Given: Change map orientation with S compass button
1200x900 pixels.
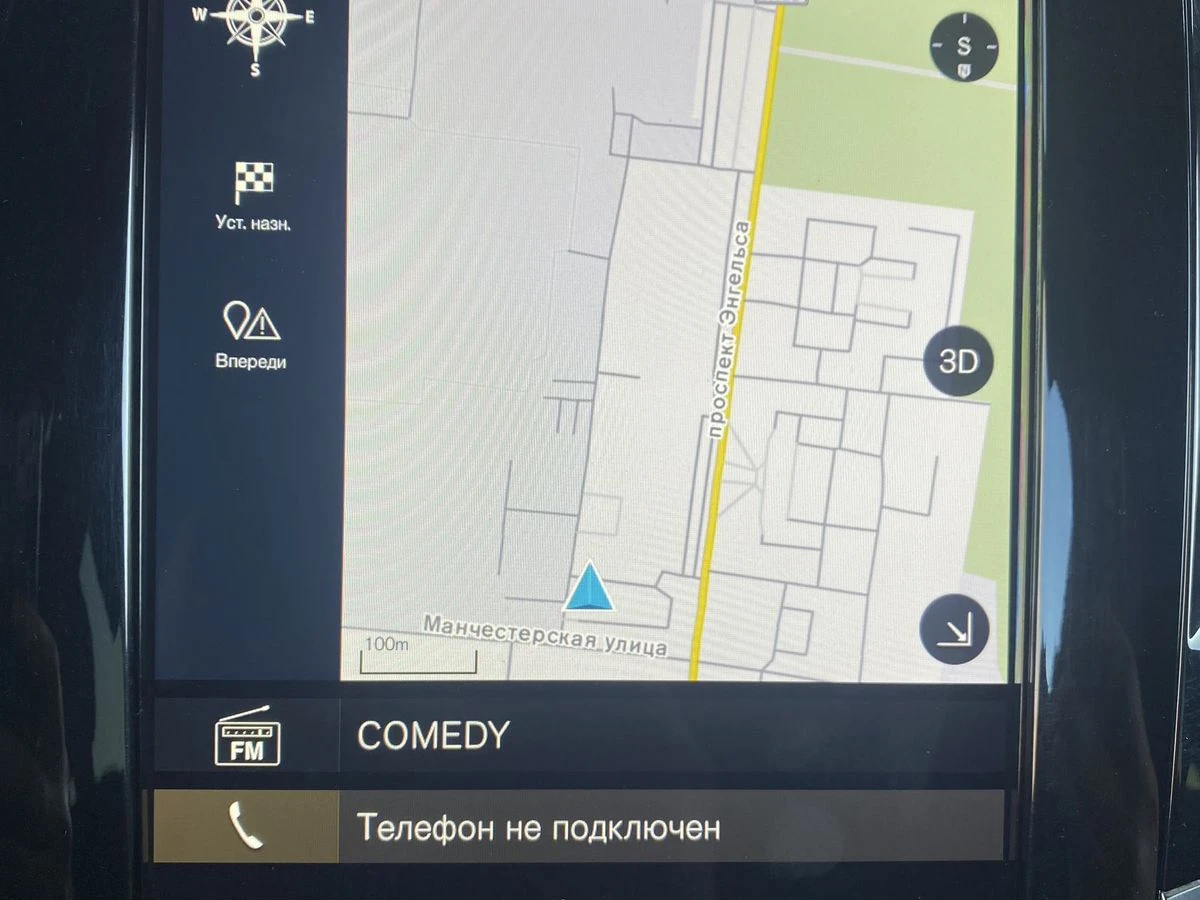Looking at the screenshot, I should pyautogui.click(x=963, y=47).
